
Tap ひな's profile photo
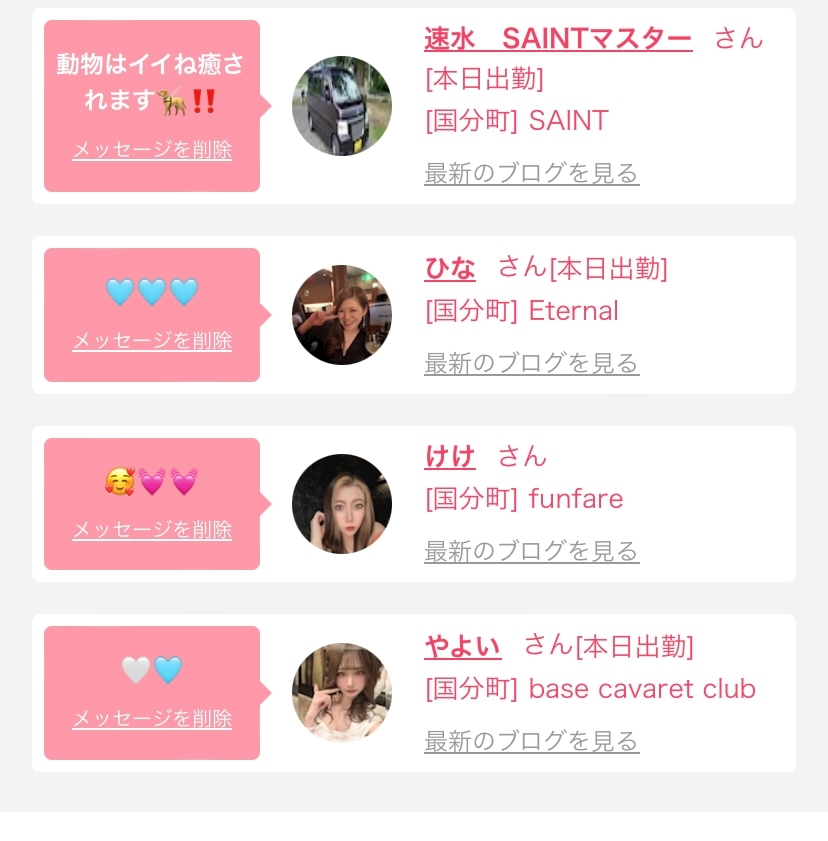click(342, 315)
